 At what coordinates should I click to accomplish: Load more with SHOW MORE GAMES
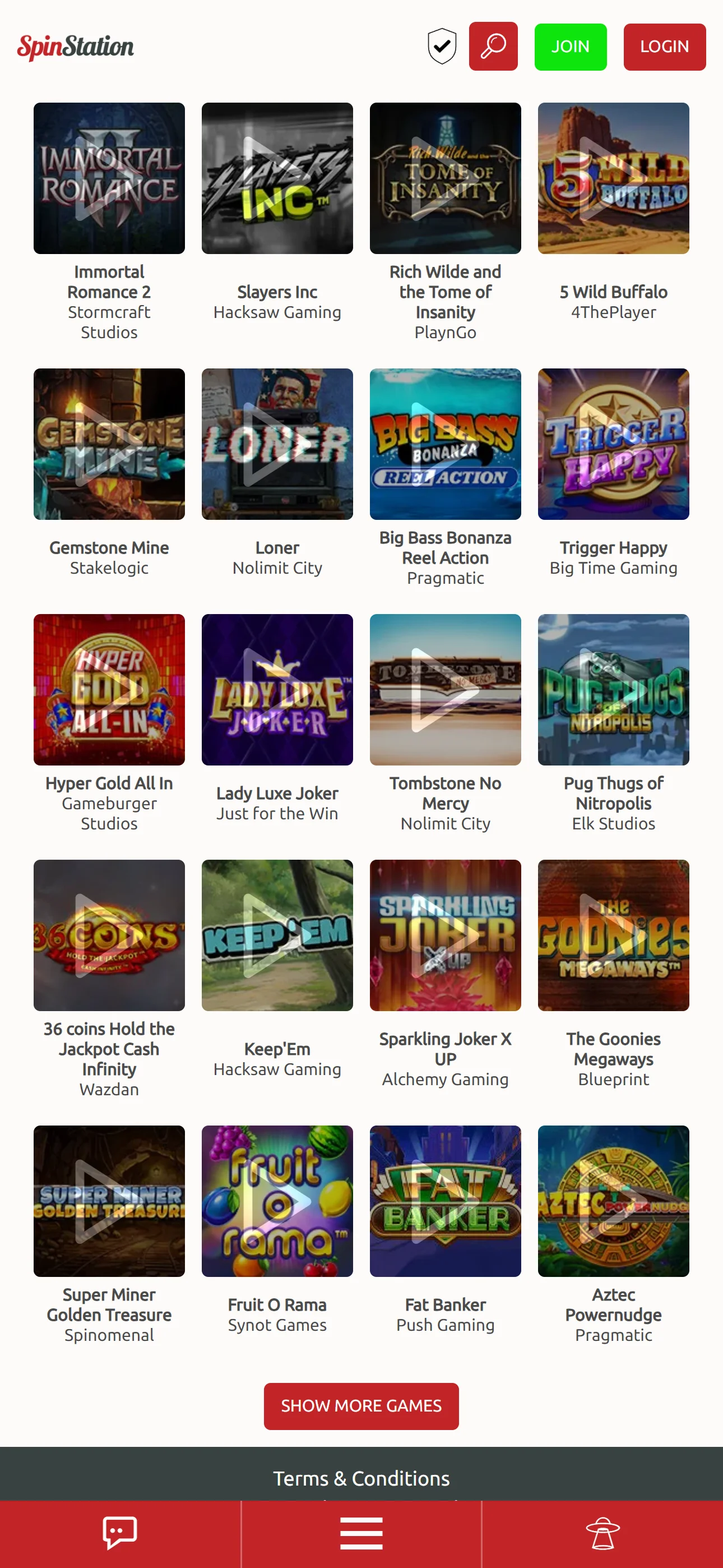coord(361,1405)
